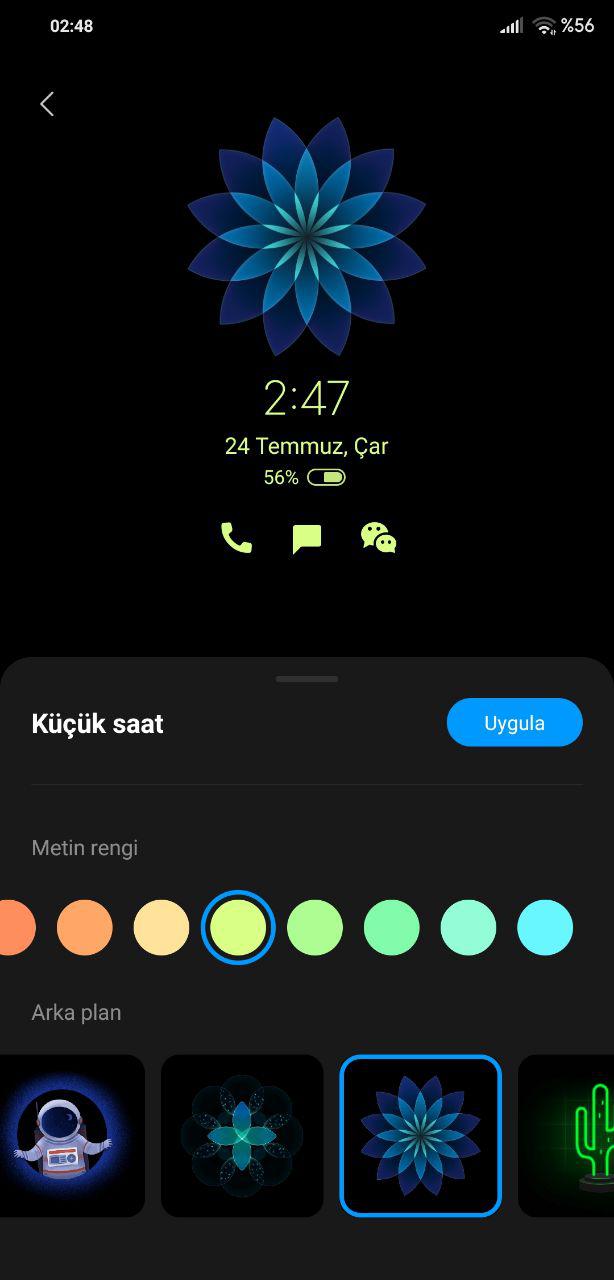Pick the cyan blue text color
This screenshot has width=614, height=1280.
coord(545,928)
